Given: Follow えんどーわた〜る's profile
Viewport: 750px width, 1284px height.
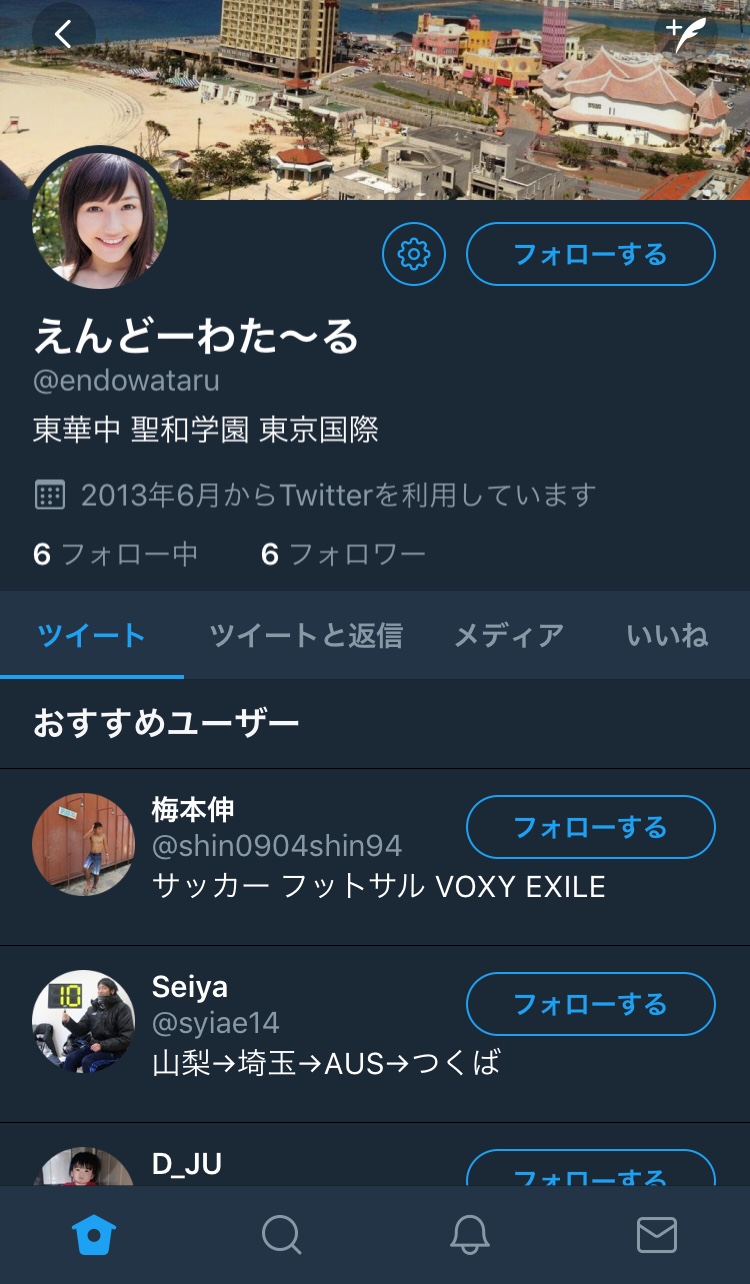Looking at the screenshot, I should [590, 254].
